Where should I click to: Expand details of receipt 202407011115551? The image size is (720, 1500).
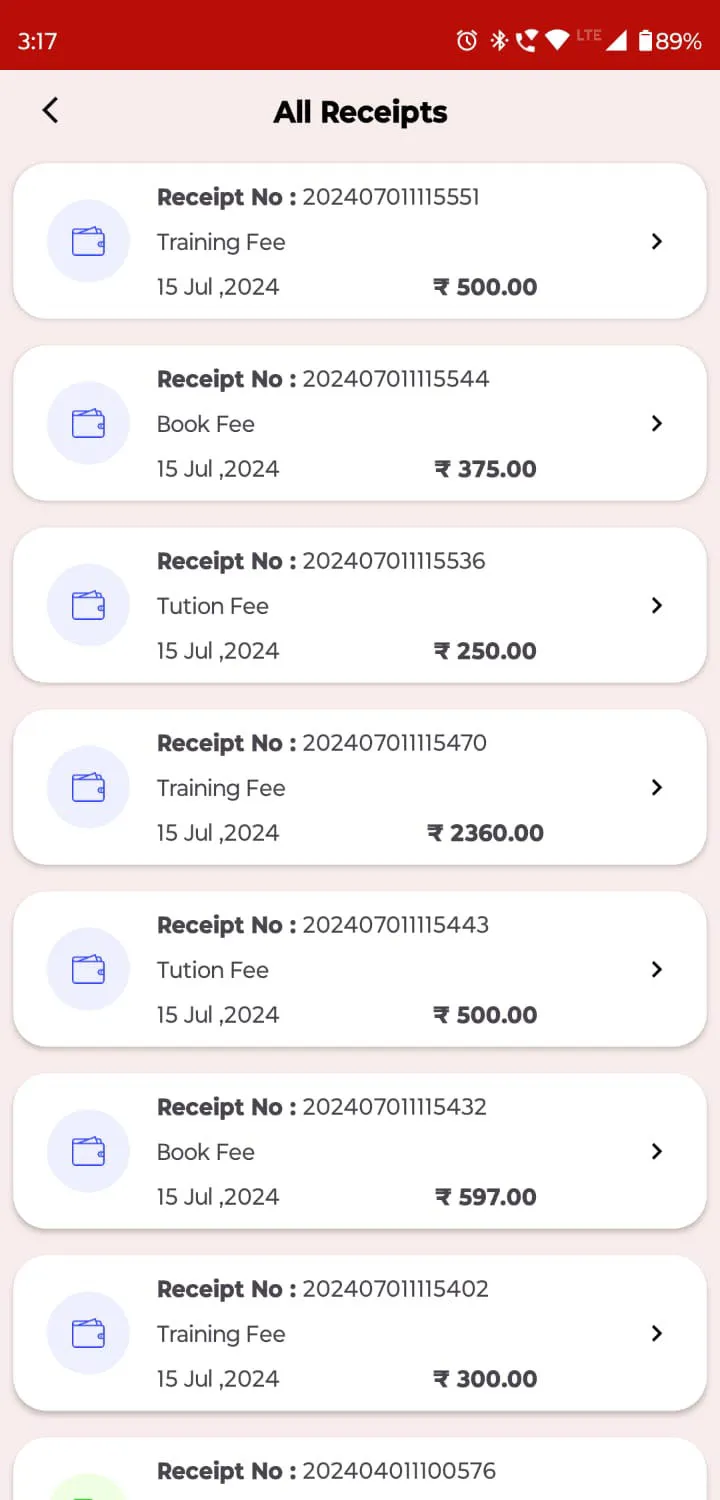click(657, 241)
